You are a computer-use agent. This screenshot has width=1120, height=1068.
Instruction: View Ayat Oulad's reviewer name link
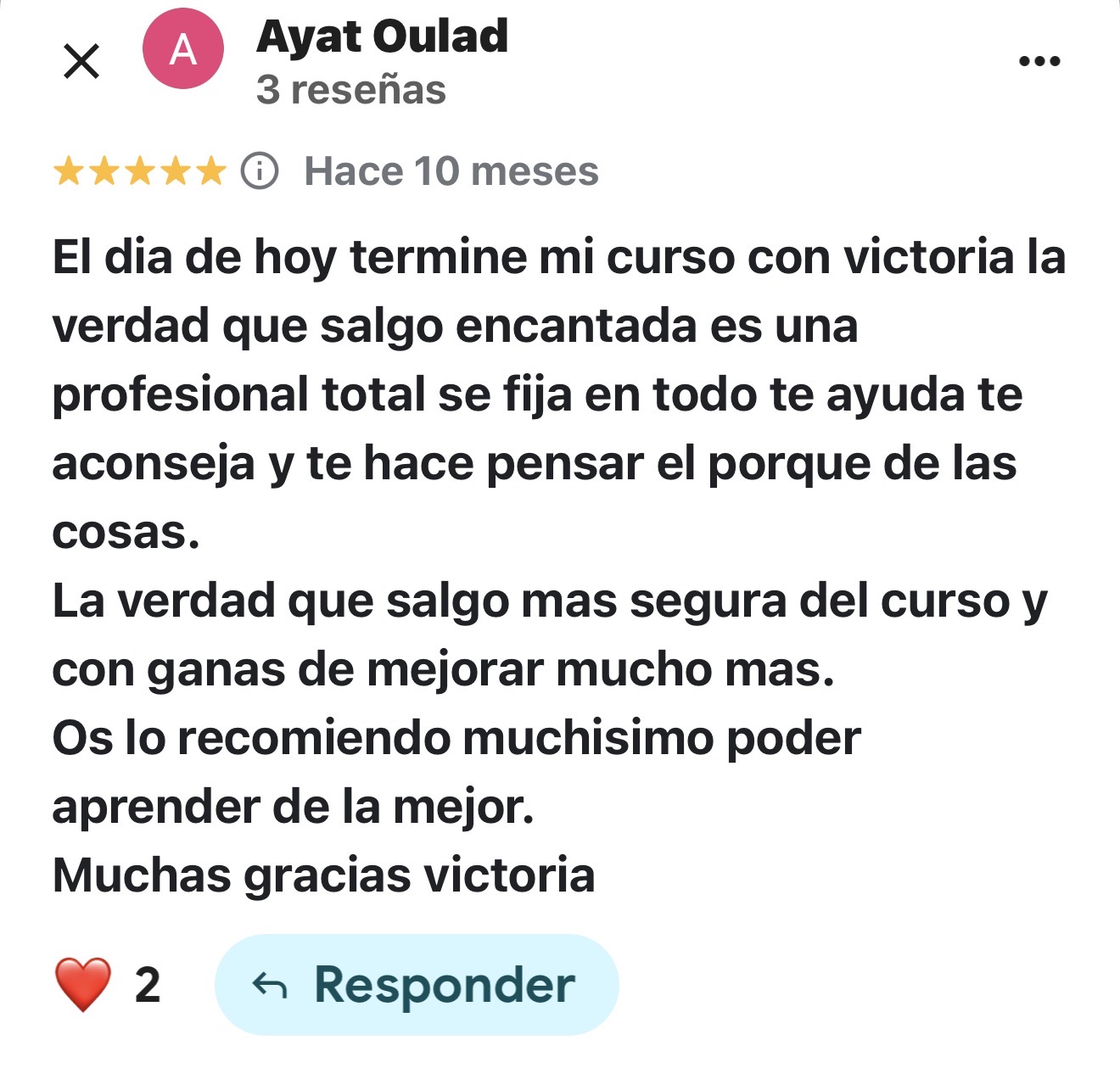click(x=383, y=37)
